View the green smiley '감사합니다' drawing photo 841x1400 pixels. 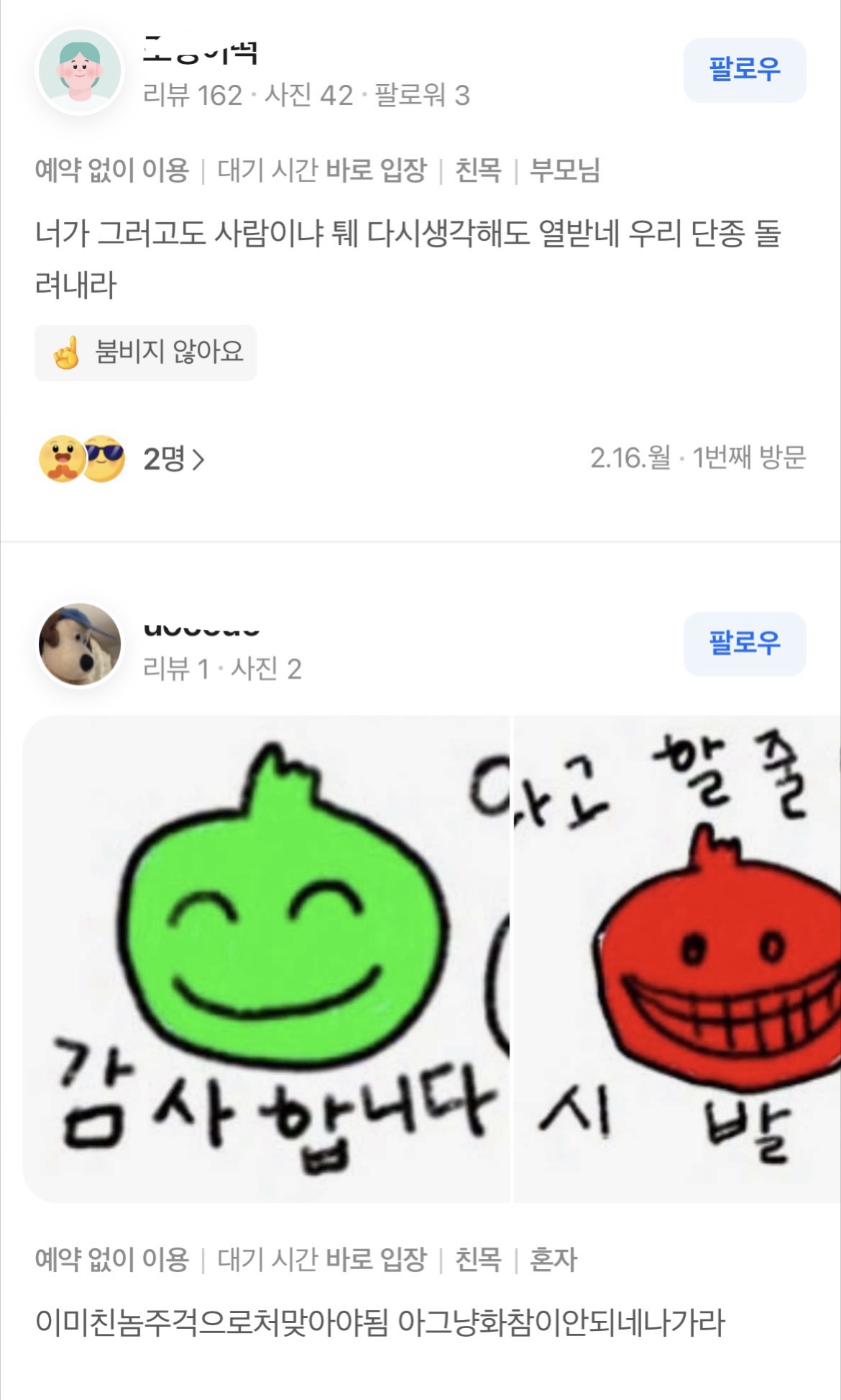(x=266, y=956)
